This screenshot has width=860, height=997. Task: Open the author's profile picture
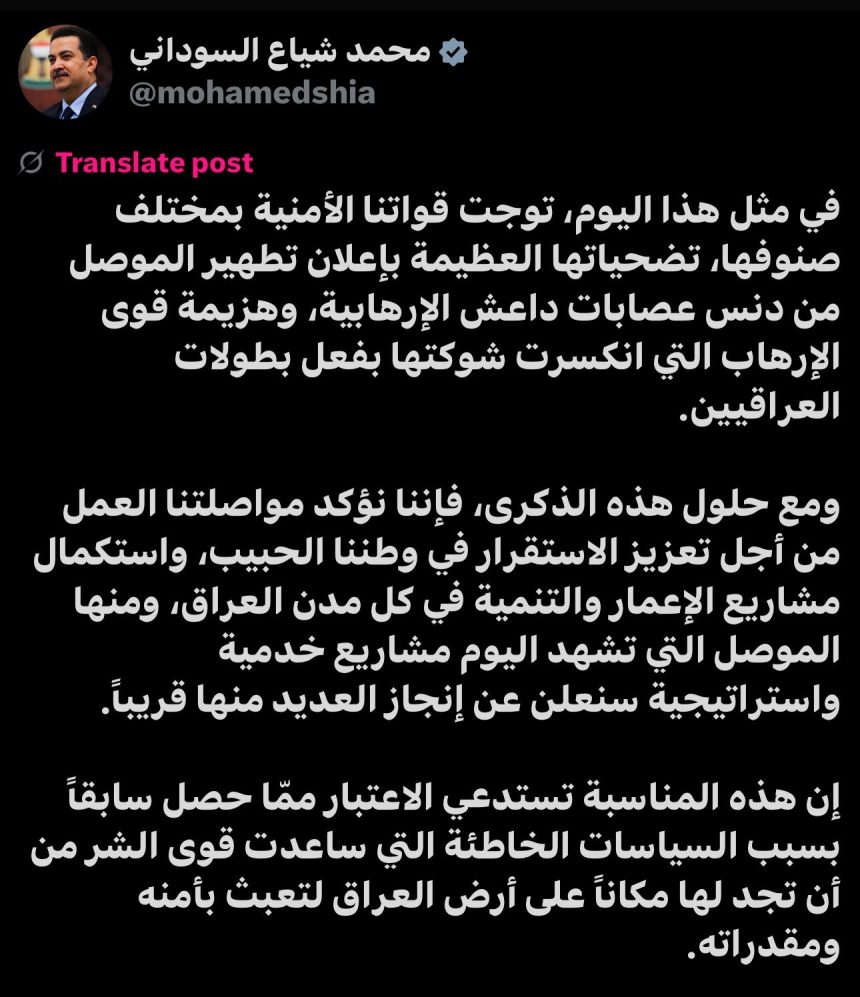pos(64,72)
